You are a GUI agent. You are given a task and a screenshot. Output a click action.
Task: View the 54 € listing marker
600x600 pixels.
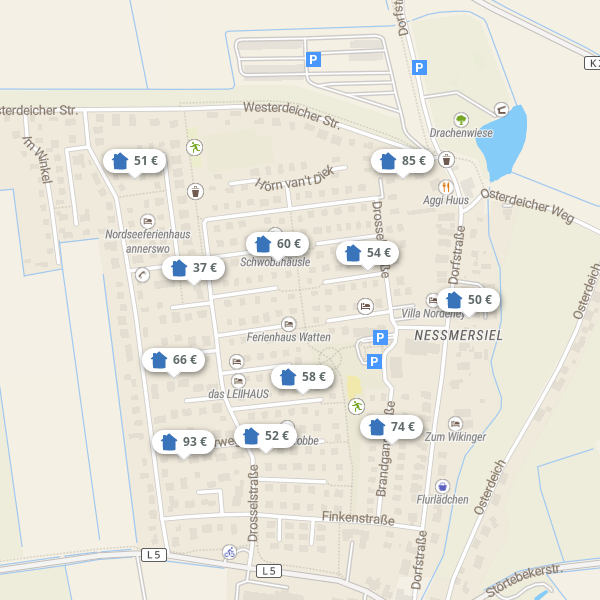[x=368, y=253]
